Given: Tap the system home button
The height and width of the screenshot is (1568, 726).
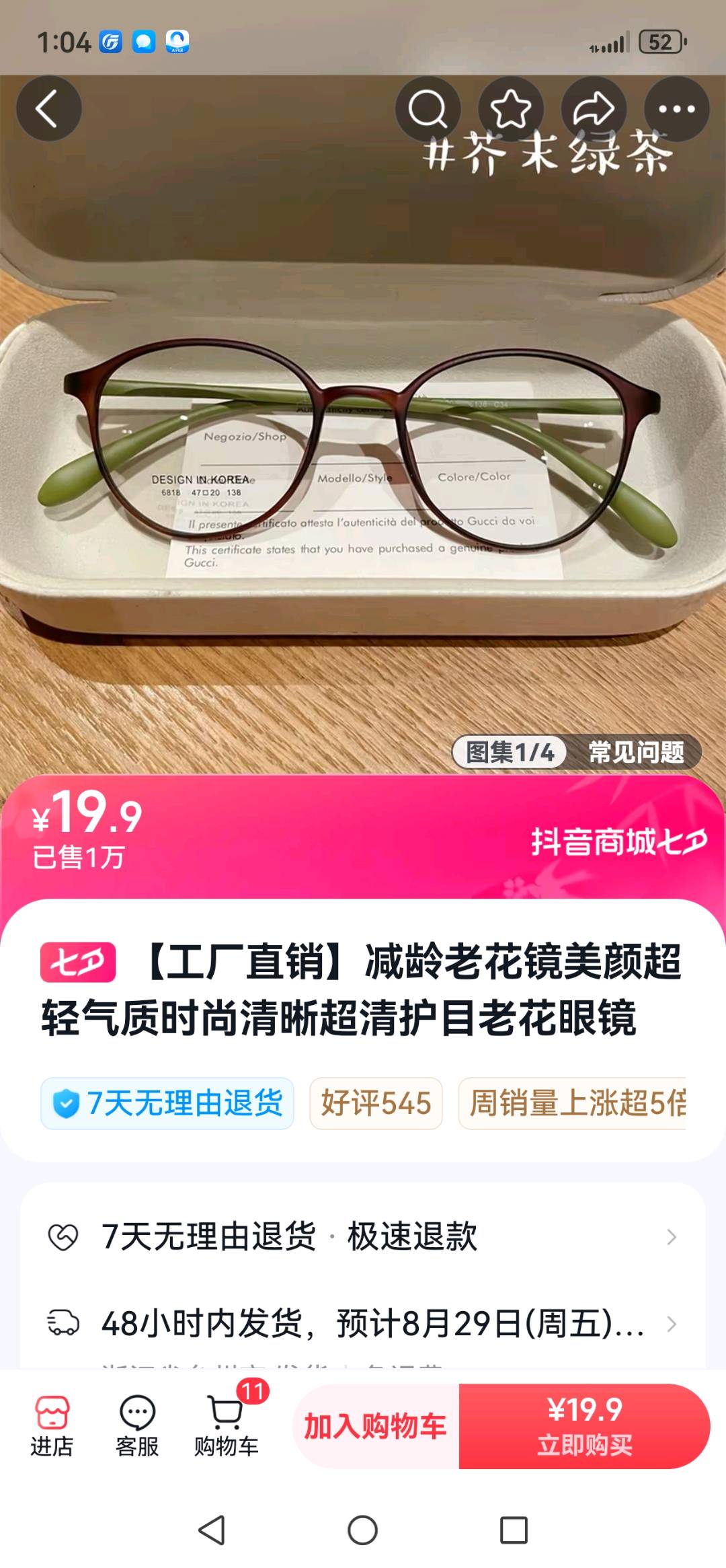Looking at the screenshot, I should click(x=362, y=1531).
